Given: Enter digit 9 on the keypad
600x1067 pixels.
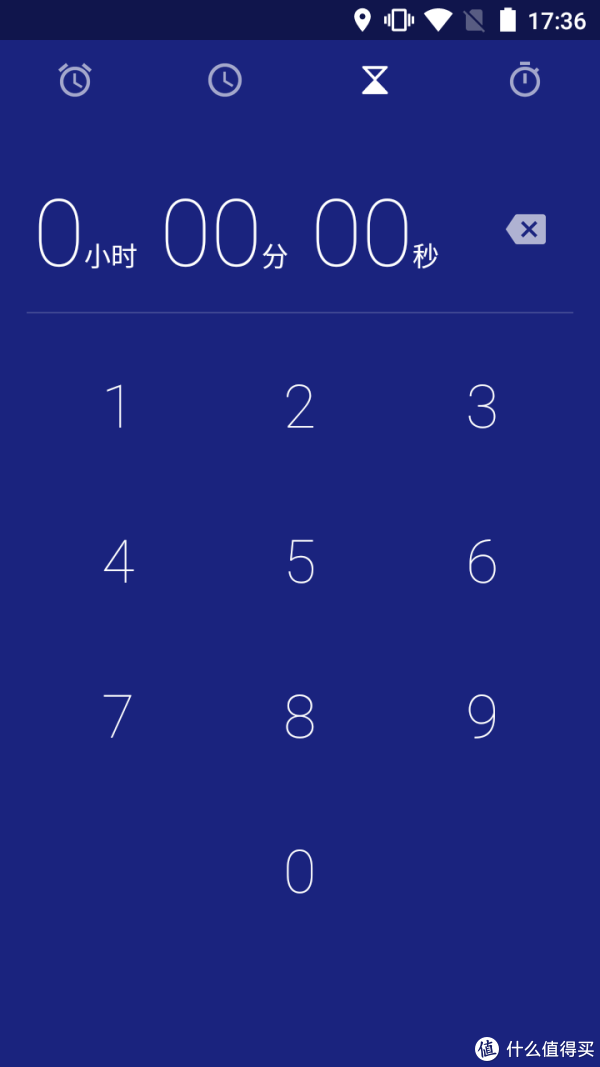Looking at the screenshot, I should click(x=482, y=716).
